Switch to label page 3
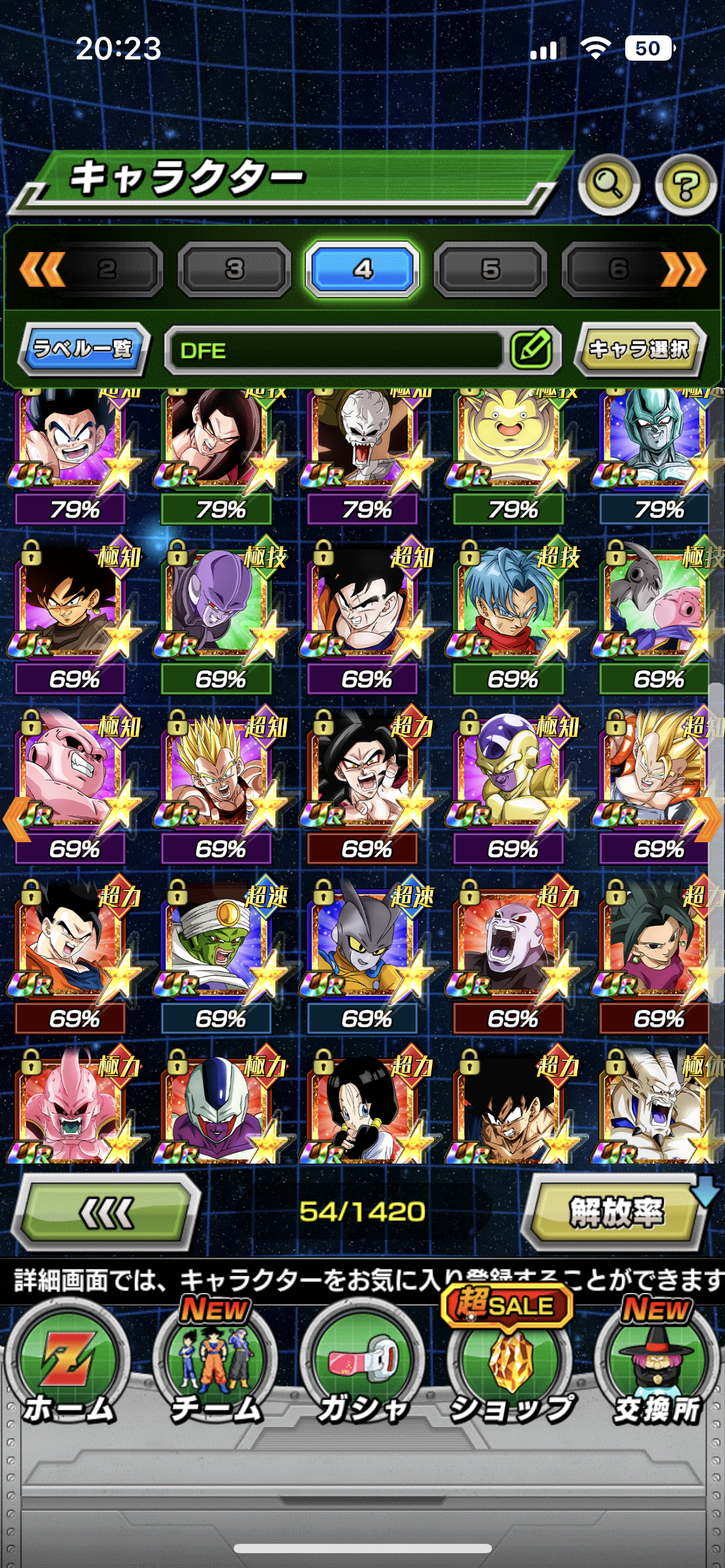 coord(234,269)
